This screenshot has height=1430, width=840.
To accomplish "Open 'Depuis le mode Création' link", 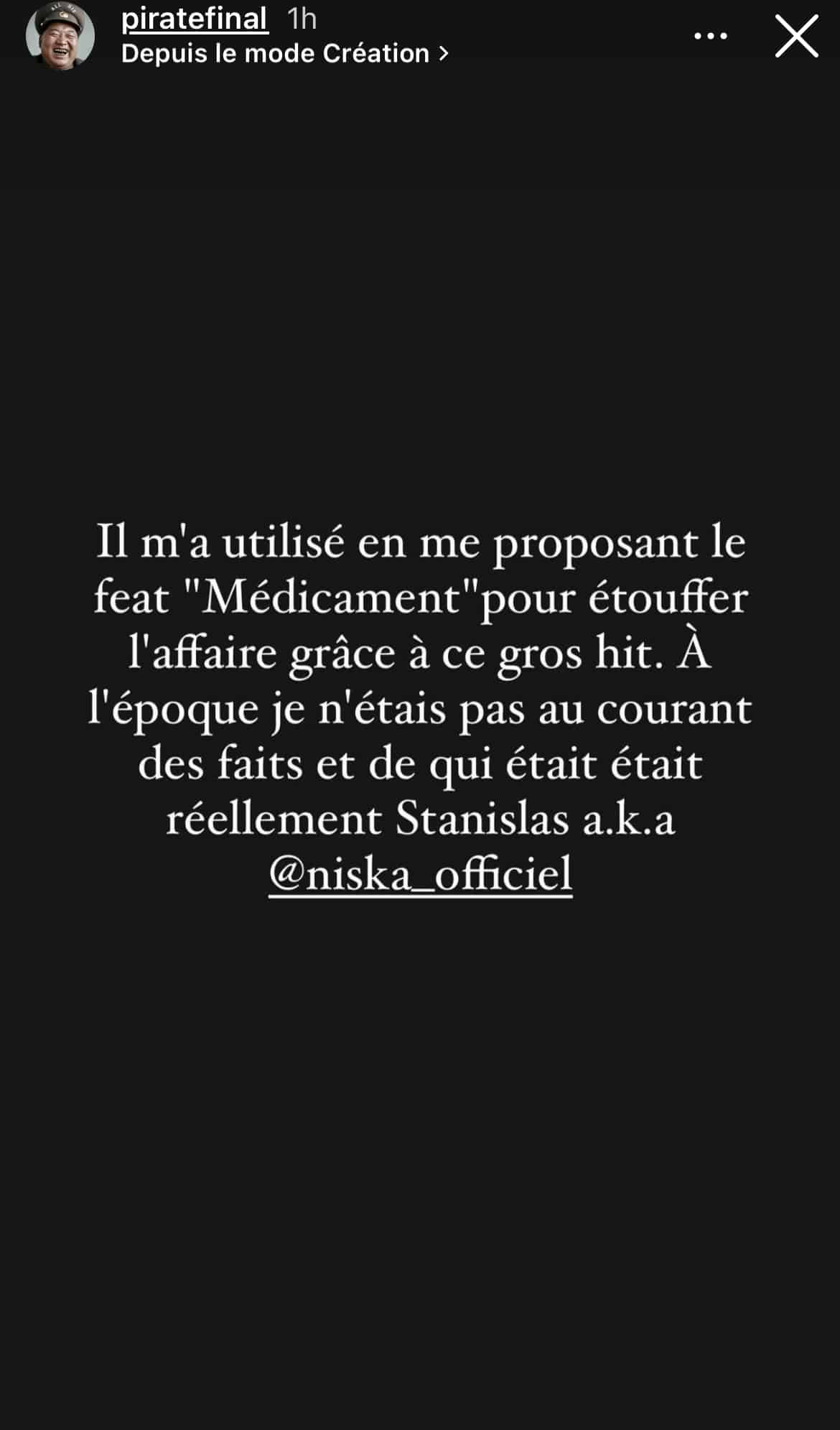I will tap(284, 54).
